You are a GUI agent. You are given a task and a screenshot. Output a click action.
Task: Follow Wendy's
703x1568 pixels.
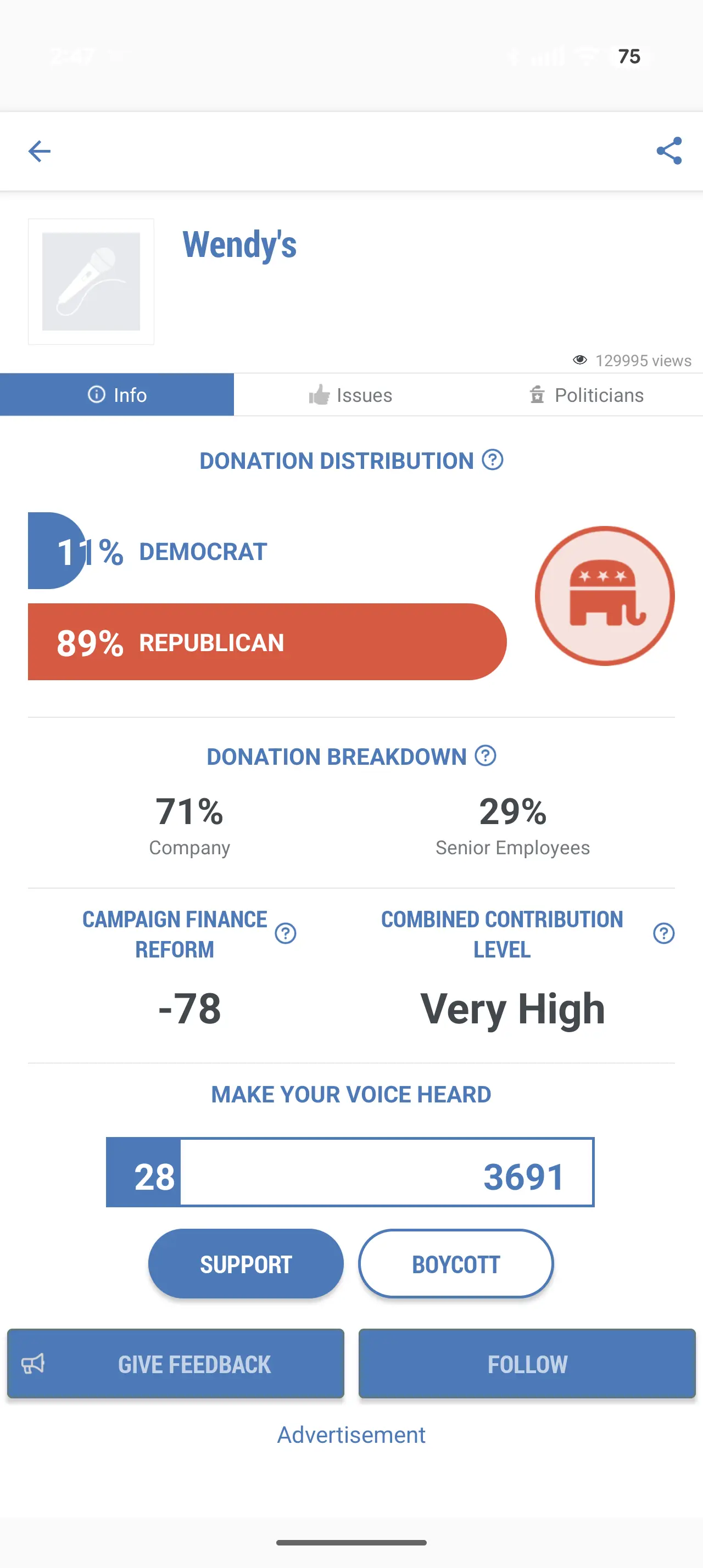(x=527, y=1364)
